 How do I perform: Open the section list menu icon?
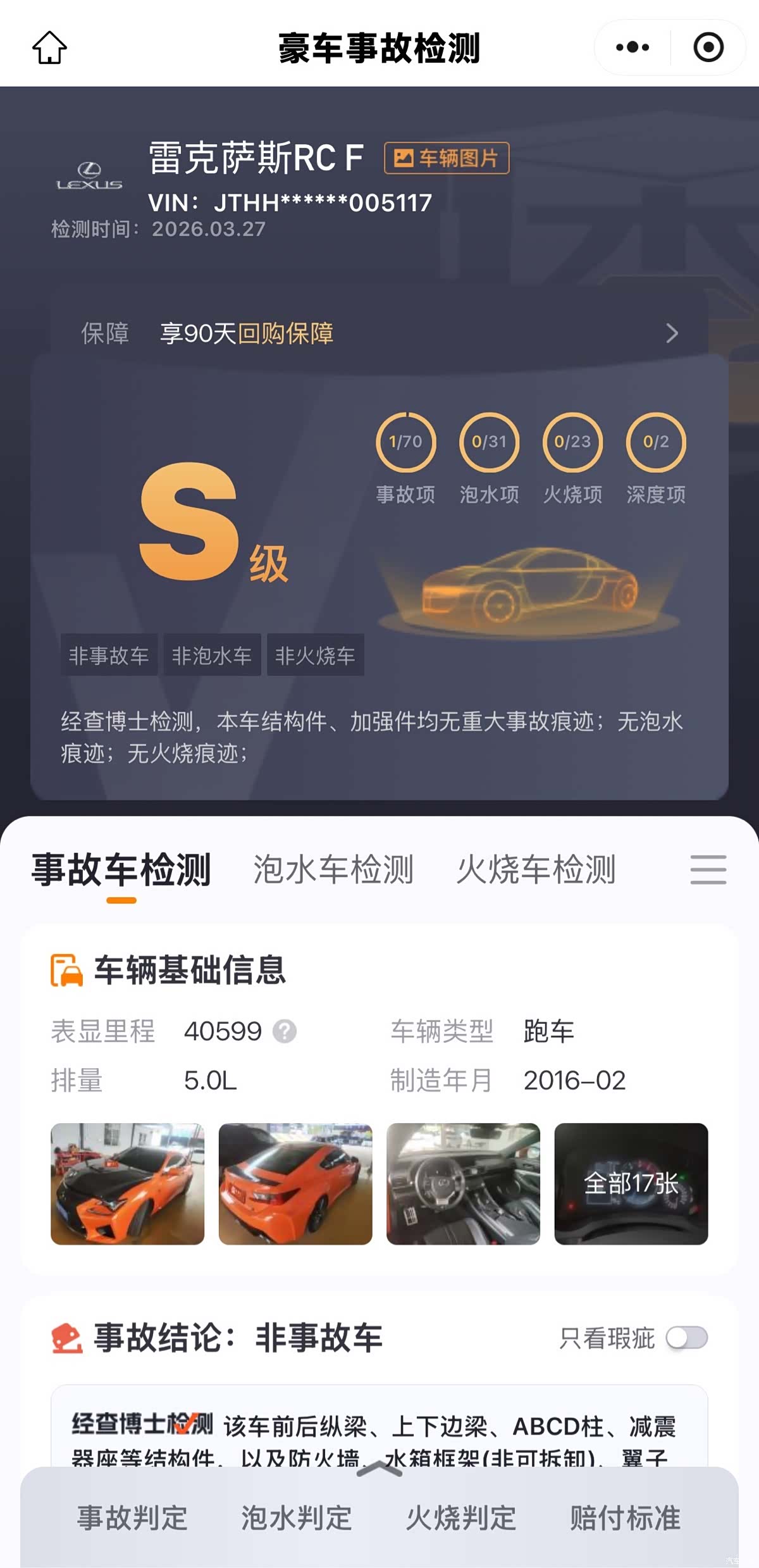708,869
